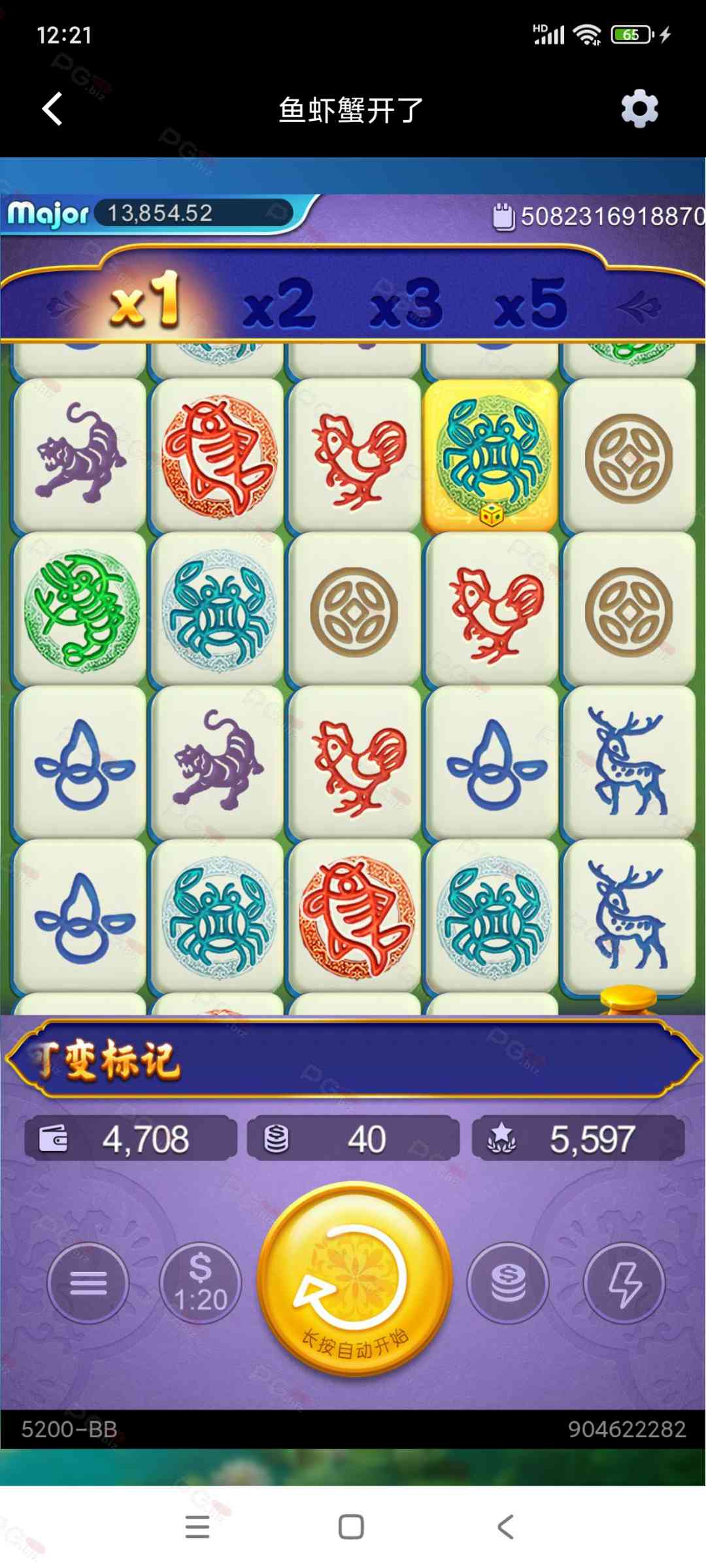Enable turbo spin lightning button
Viewport: 706px width, 1568px height.
(624, 1283)
